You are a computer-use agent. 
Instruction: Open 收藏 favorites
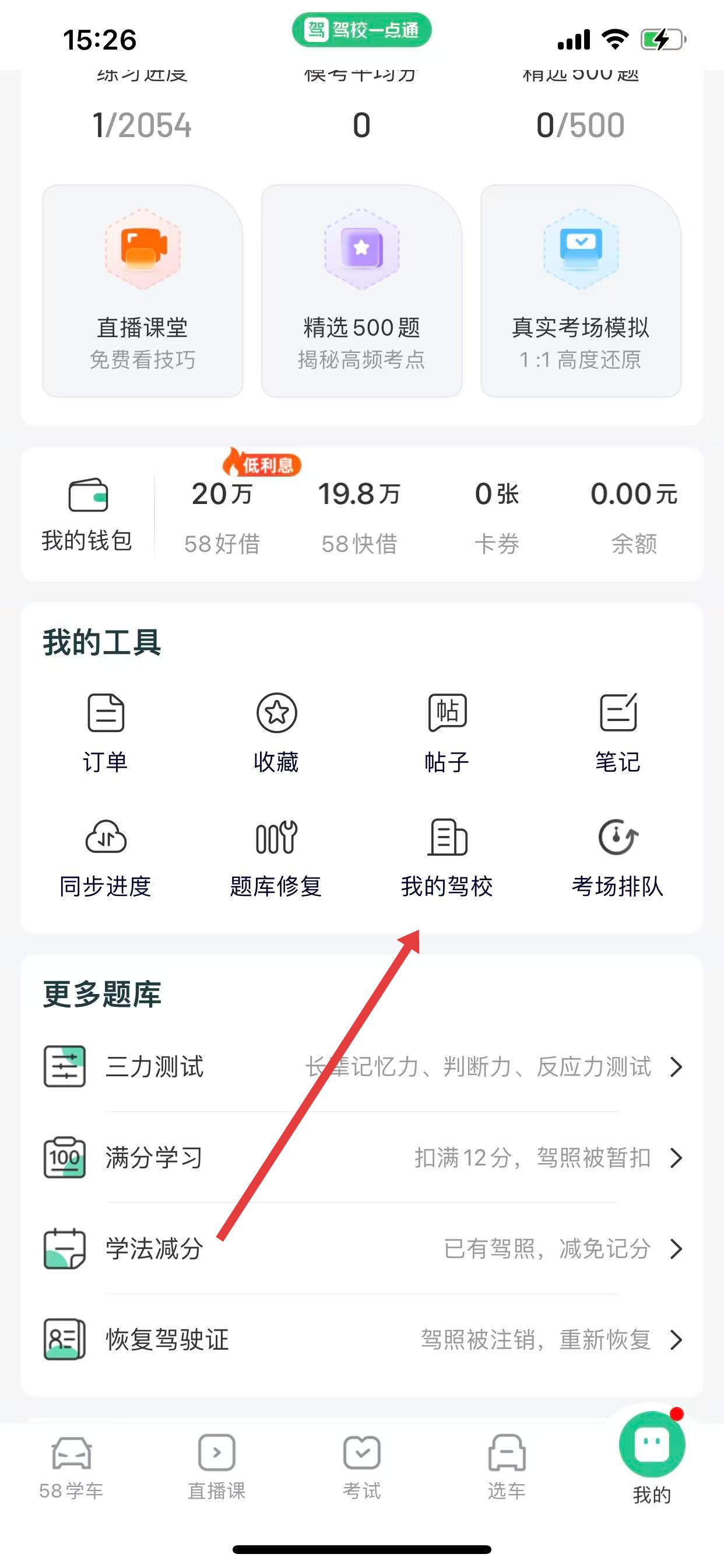point(276,731)
